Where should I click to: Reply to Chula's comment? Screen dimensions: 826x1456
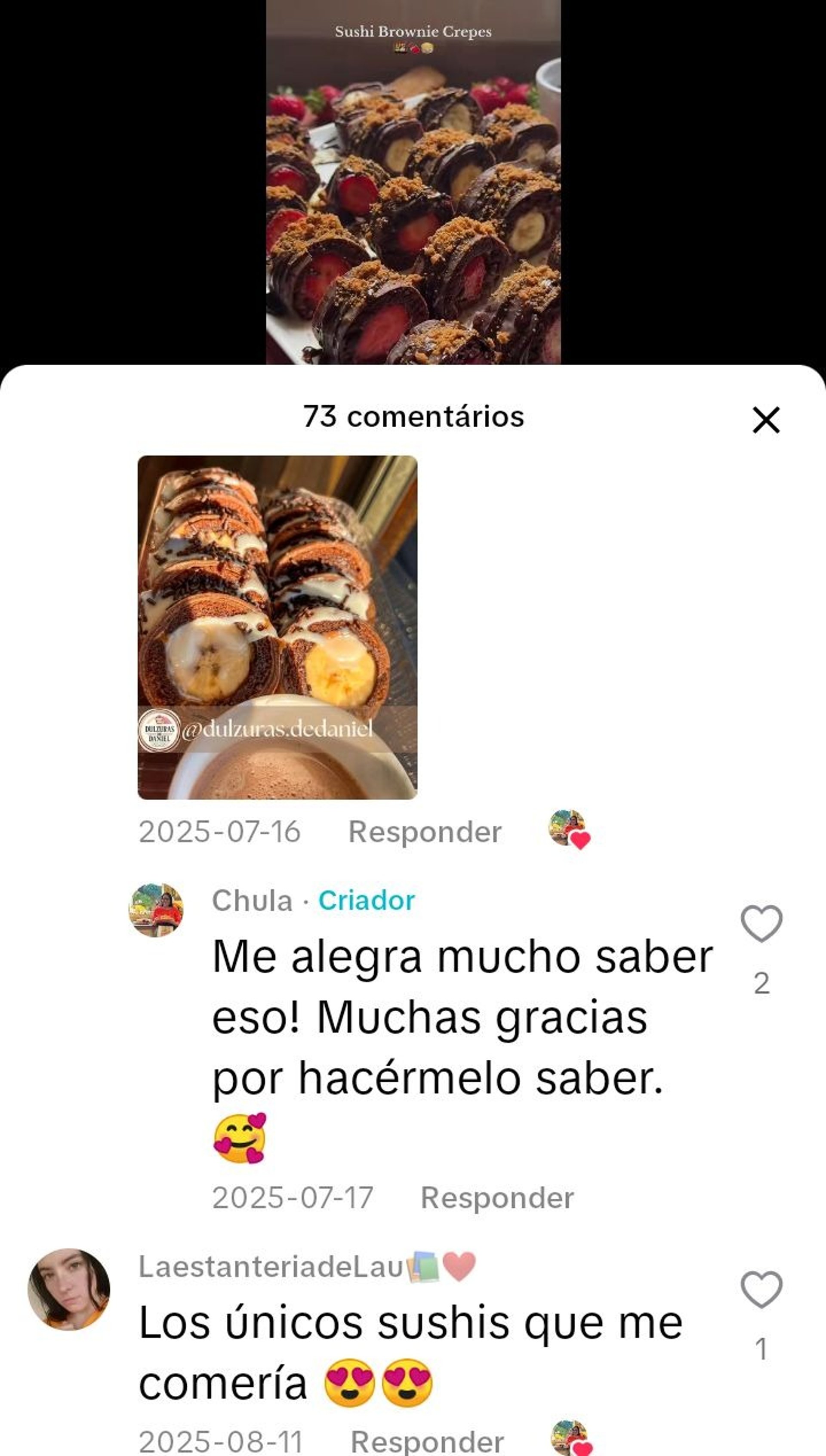click(x=497, y=1198)
